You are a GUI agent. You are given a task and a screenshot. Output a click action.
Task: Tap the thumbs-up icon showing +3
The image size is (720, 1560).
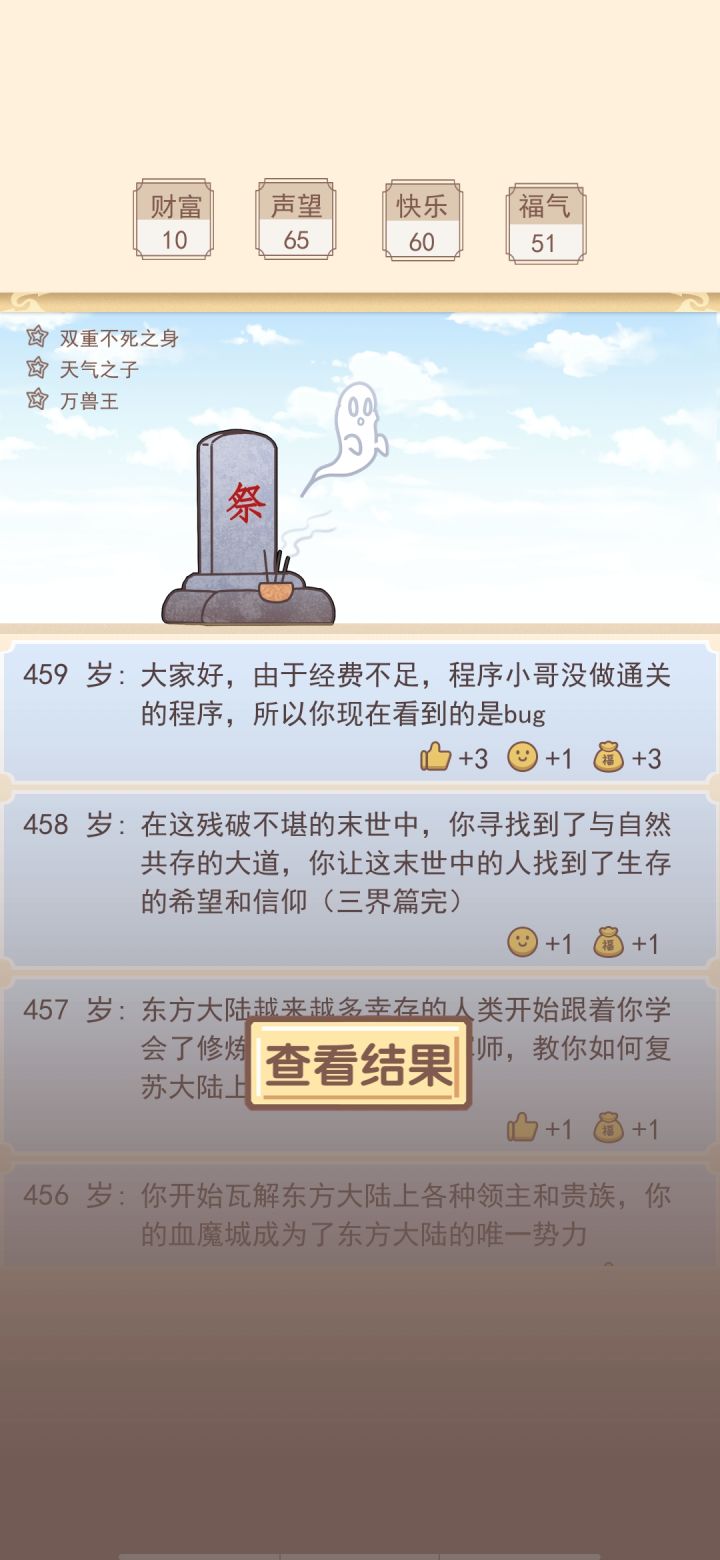438,758
